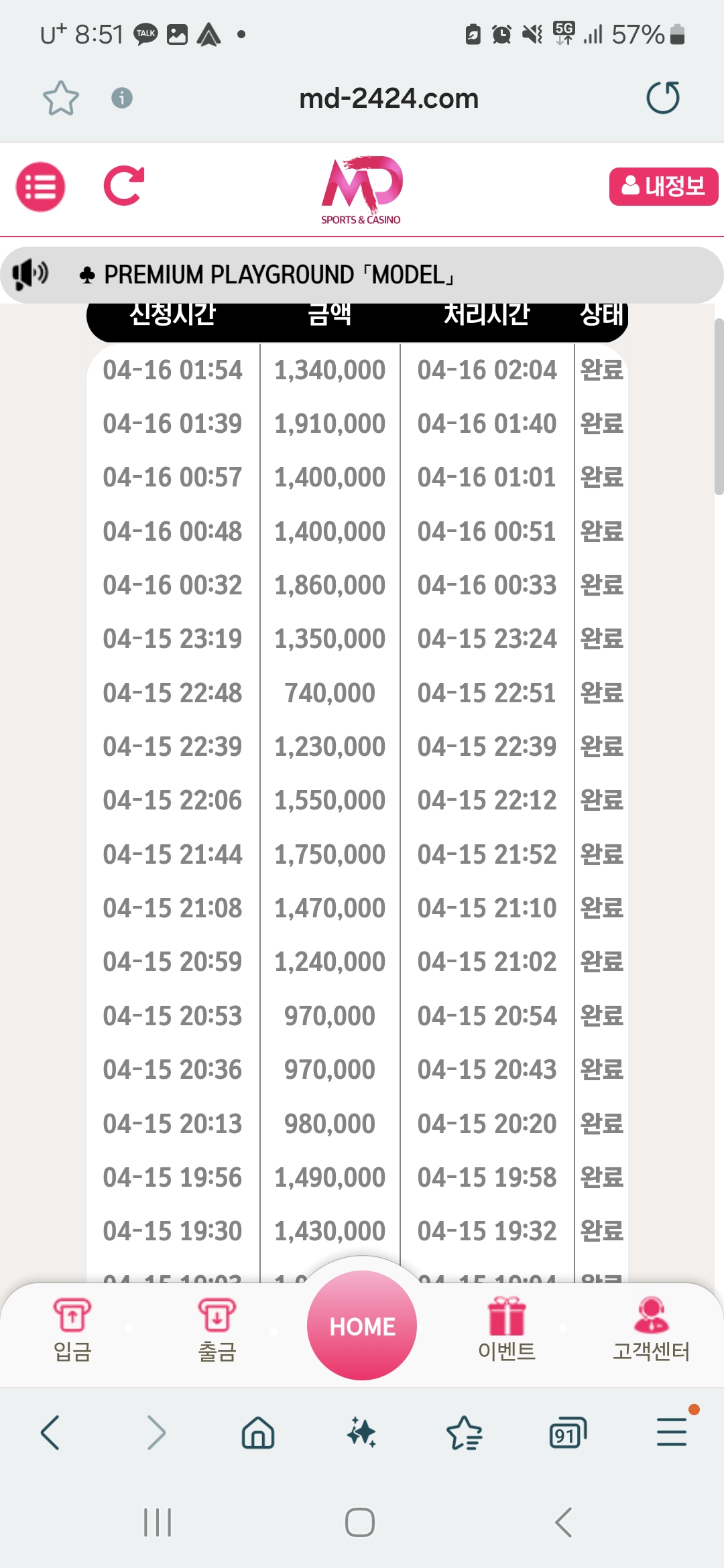Tap the md-2424.com address bar
Image resolution: width=724 pixels, height=1568 pixels.
(389, 99)
